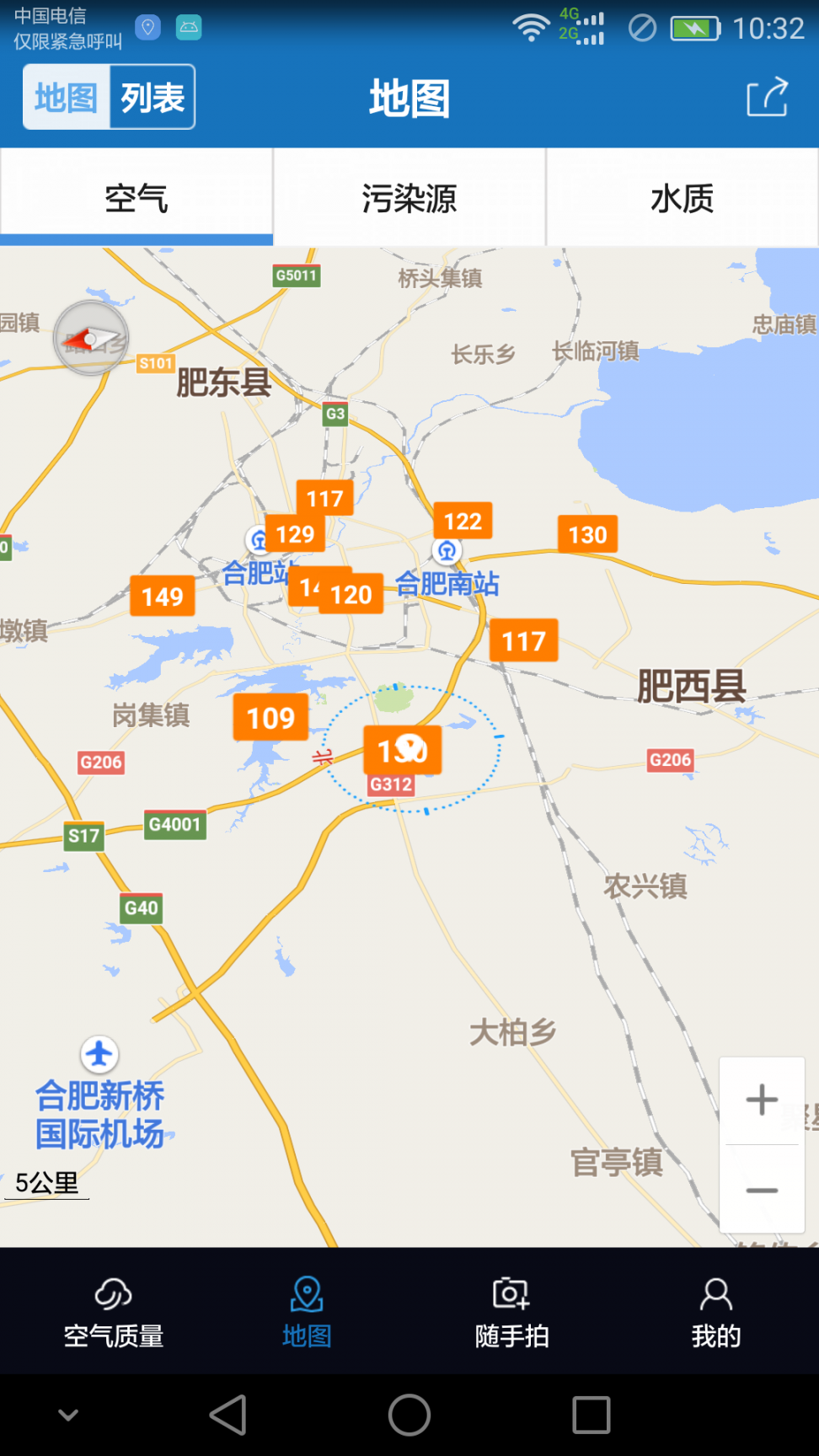819x1456 pixels.
Task: Open the 149 air quality marker
Action: (163, 597)
